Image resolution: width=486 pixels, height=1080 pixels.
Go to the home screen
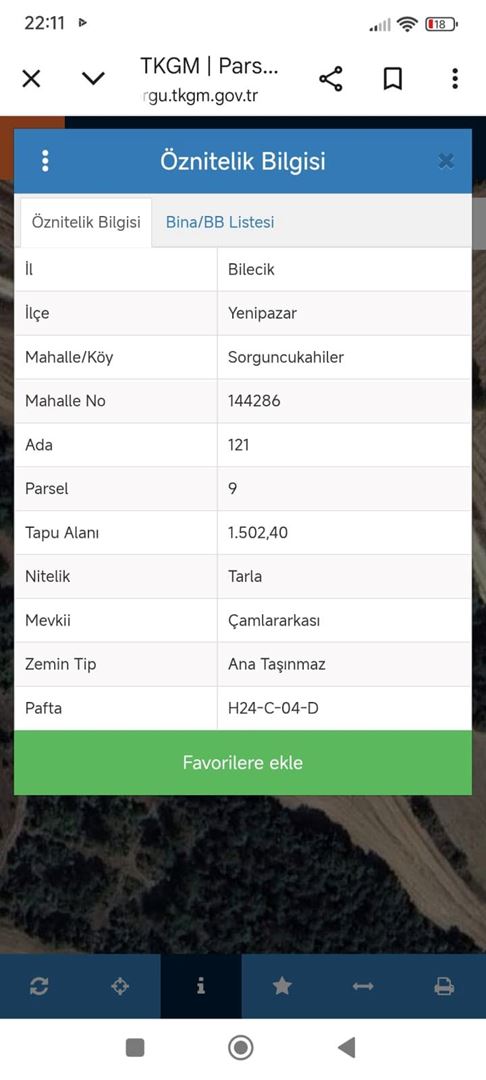tap(241, 1048)
